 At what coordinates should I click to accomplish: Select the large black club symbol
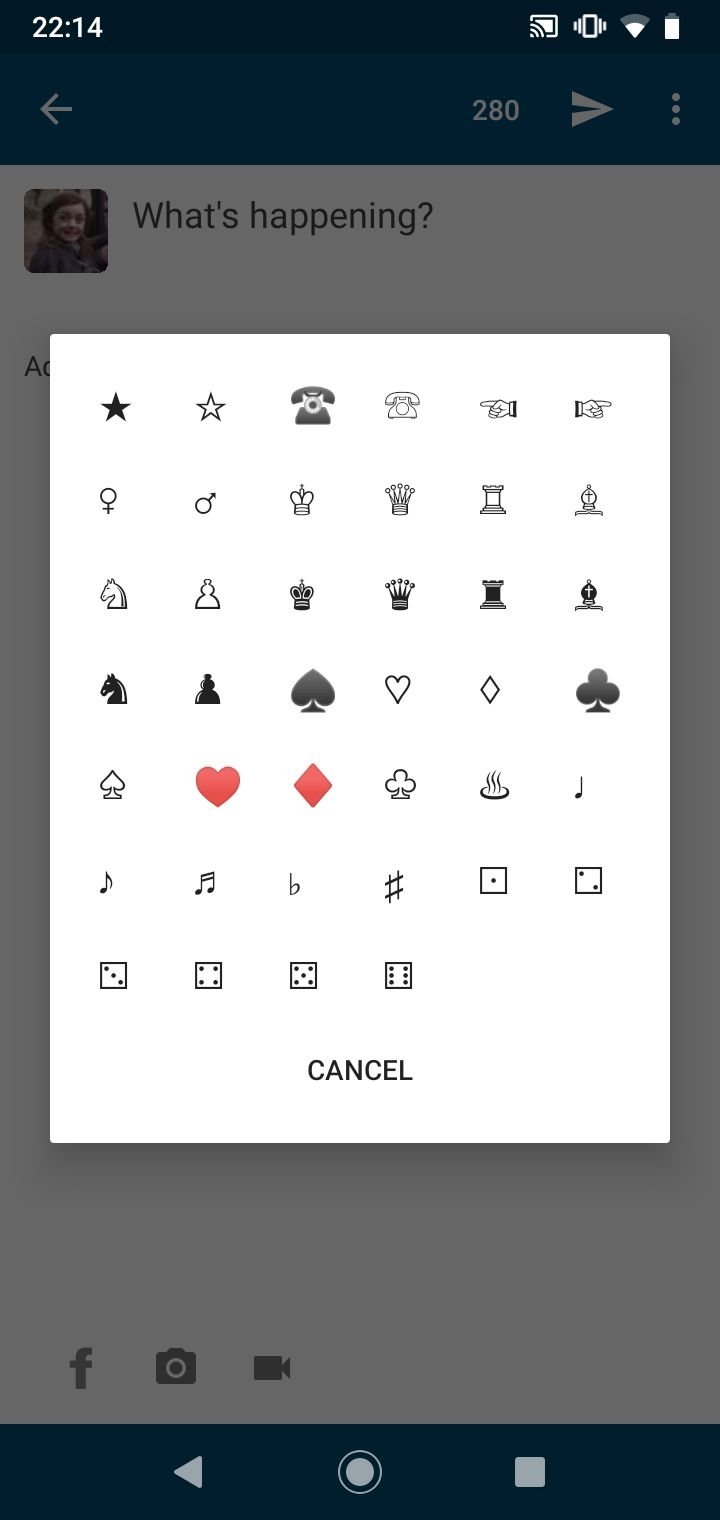point(598,690)
